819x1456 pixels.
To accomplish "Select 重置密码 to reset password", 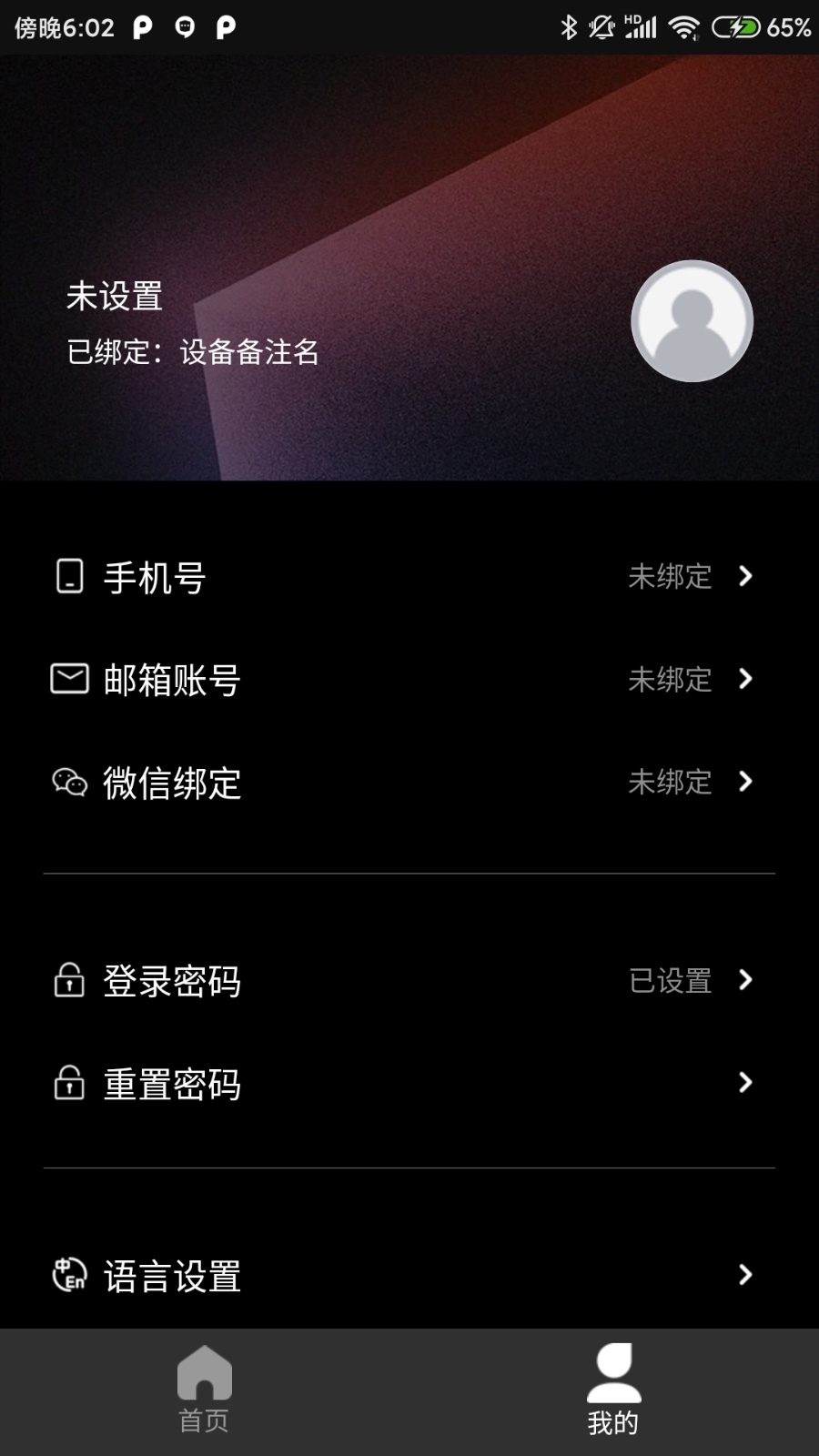I will coord(409,1084).
